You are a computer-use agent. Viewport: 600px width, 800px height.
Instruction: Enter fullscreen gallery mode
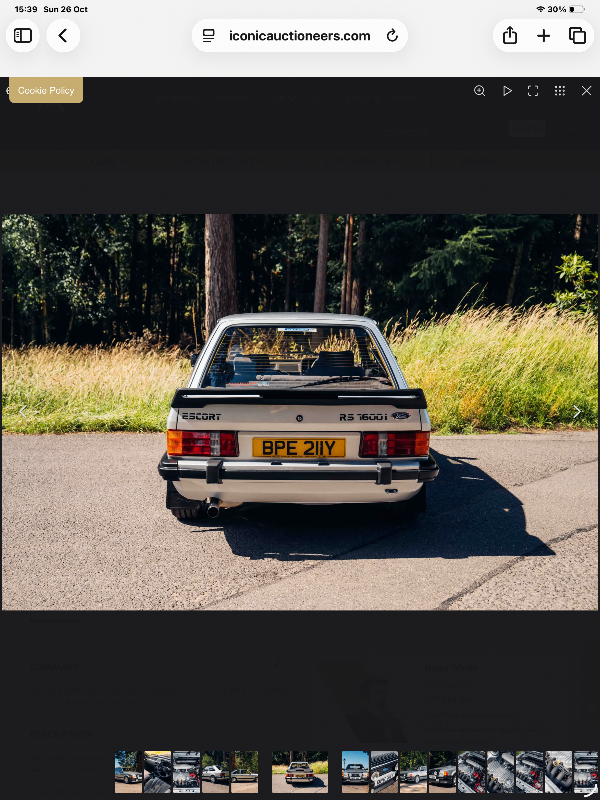(533, 91)
